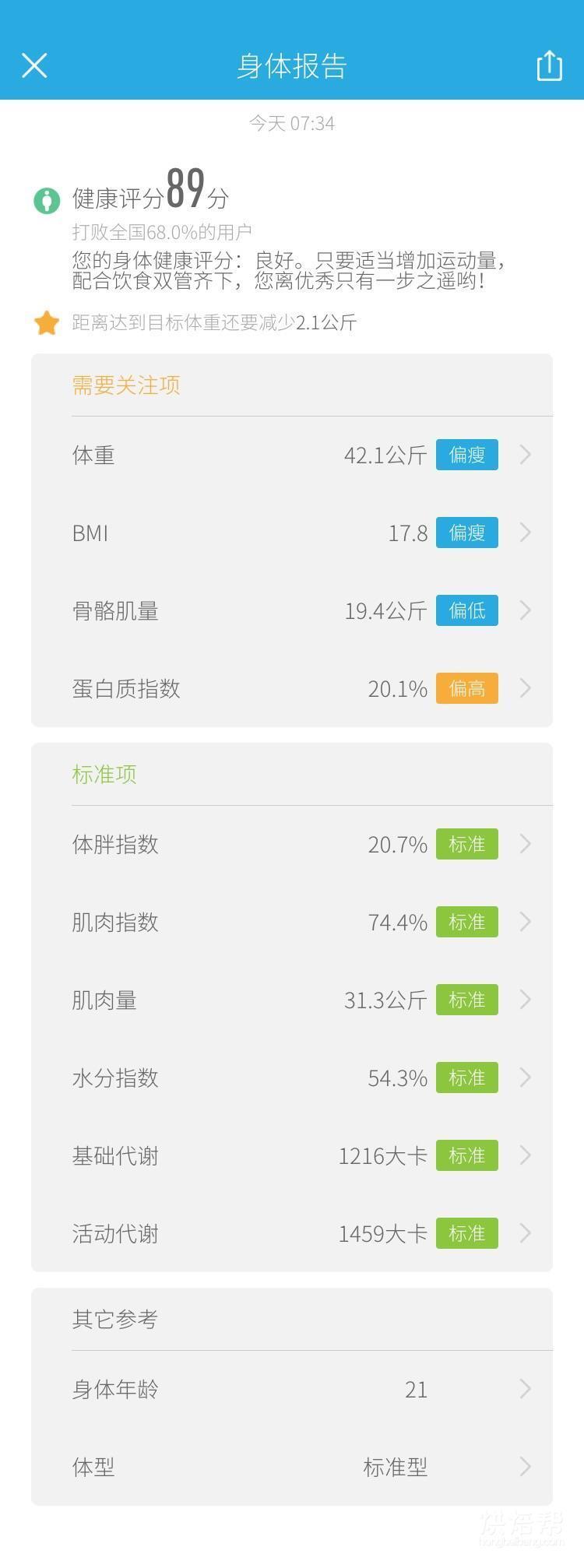Open the 体重 42.1公斤 detail row
Image resolution: width=584 pixels, height=1568 pixels.
[292, 455]
